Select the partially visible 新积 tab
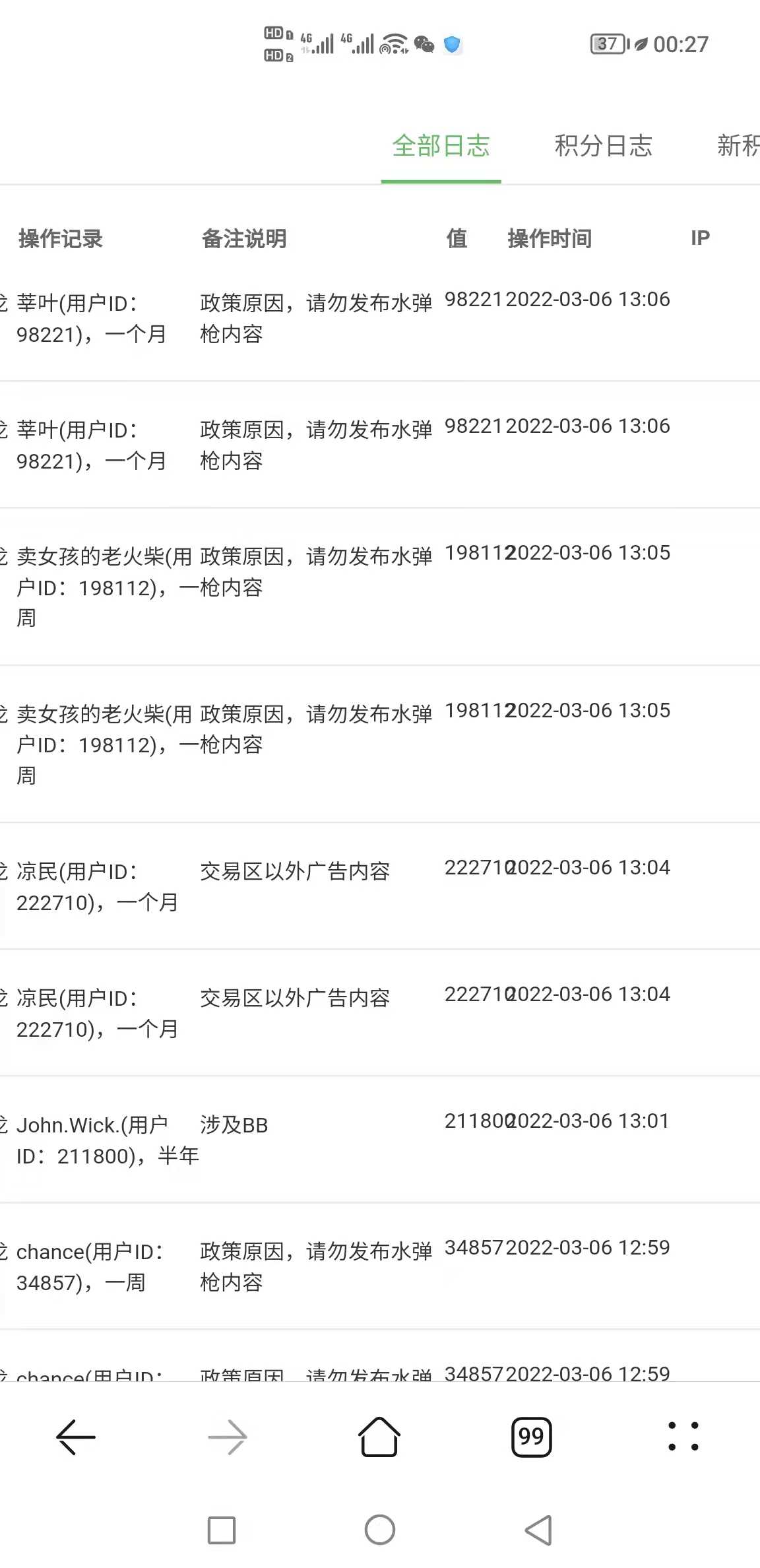Viewport: 760px width, 1568px height. click(738, 146)
